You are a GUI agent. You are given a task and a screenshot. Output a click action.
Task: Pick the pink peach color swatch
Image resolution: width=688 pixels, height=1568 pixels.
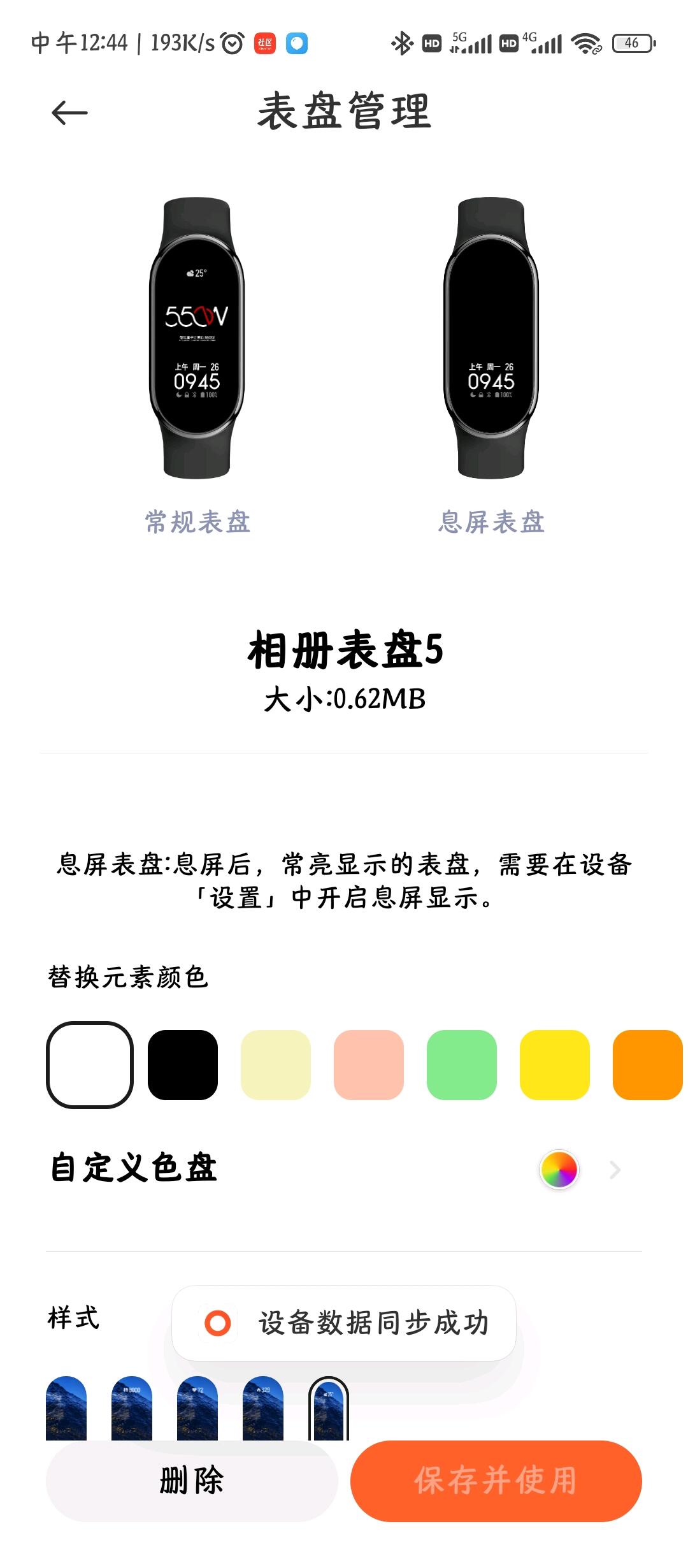pyautogui.click(x=369, y=1064)
